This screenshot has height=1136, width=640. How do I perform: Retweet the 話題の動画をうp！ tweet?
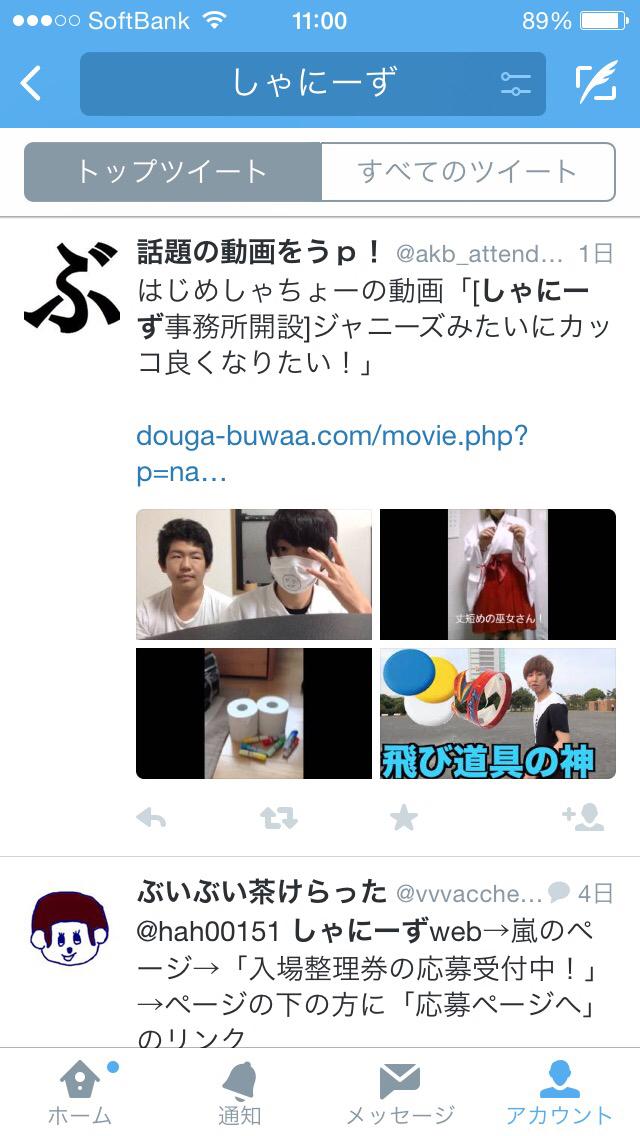coord(279,818)
